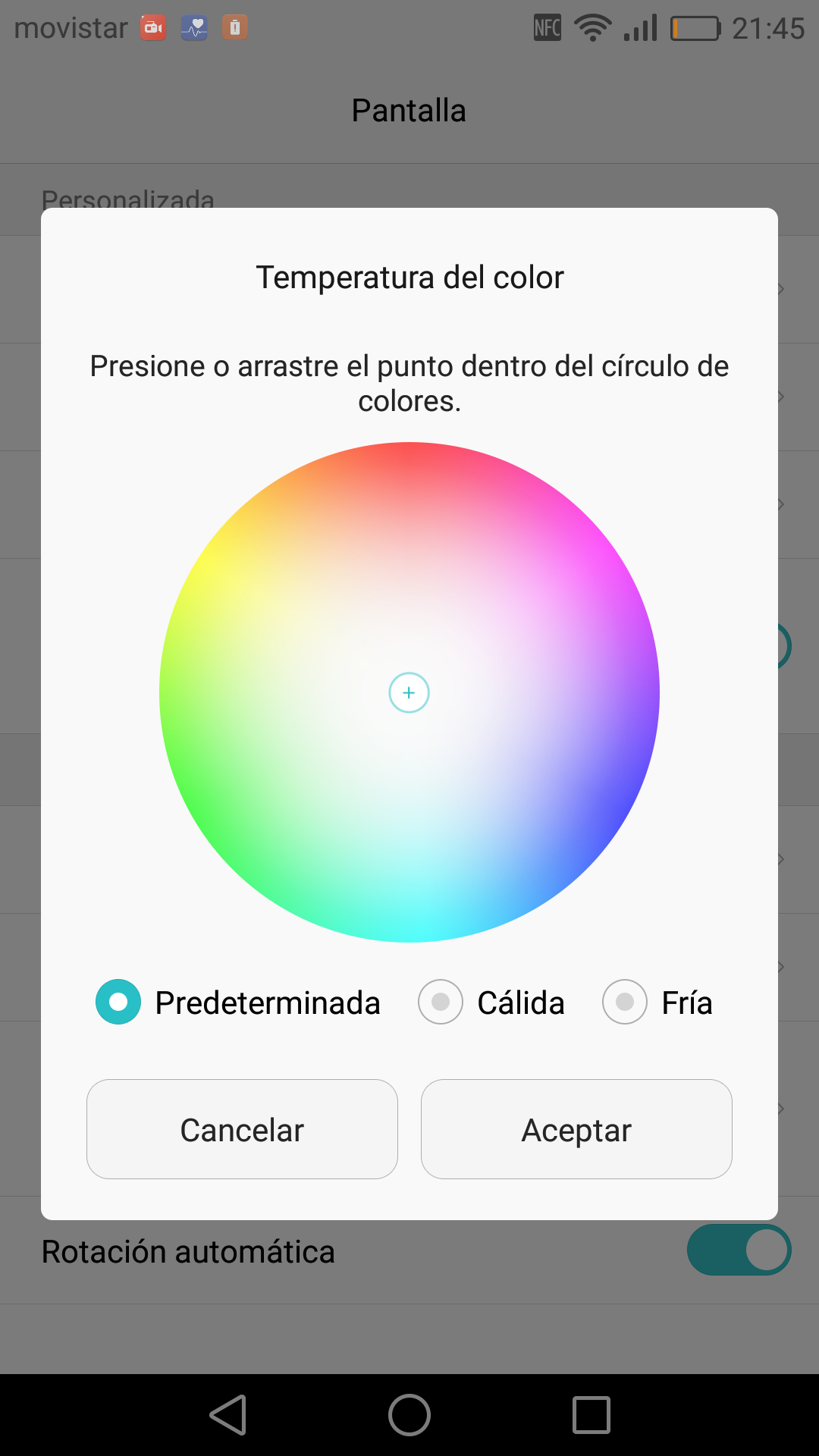Disable the Rotación automática toggle
This screenshot has height=1456, width=819.
739,1250
